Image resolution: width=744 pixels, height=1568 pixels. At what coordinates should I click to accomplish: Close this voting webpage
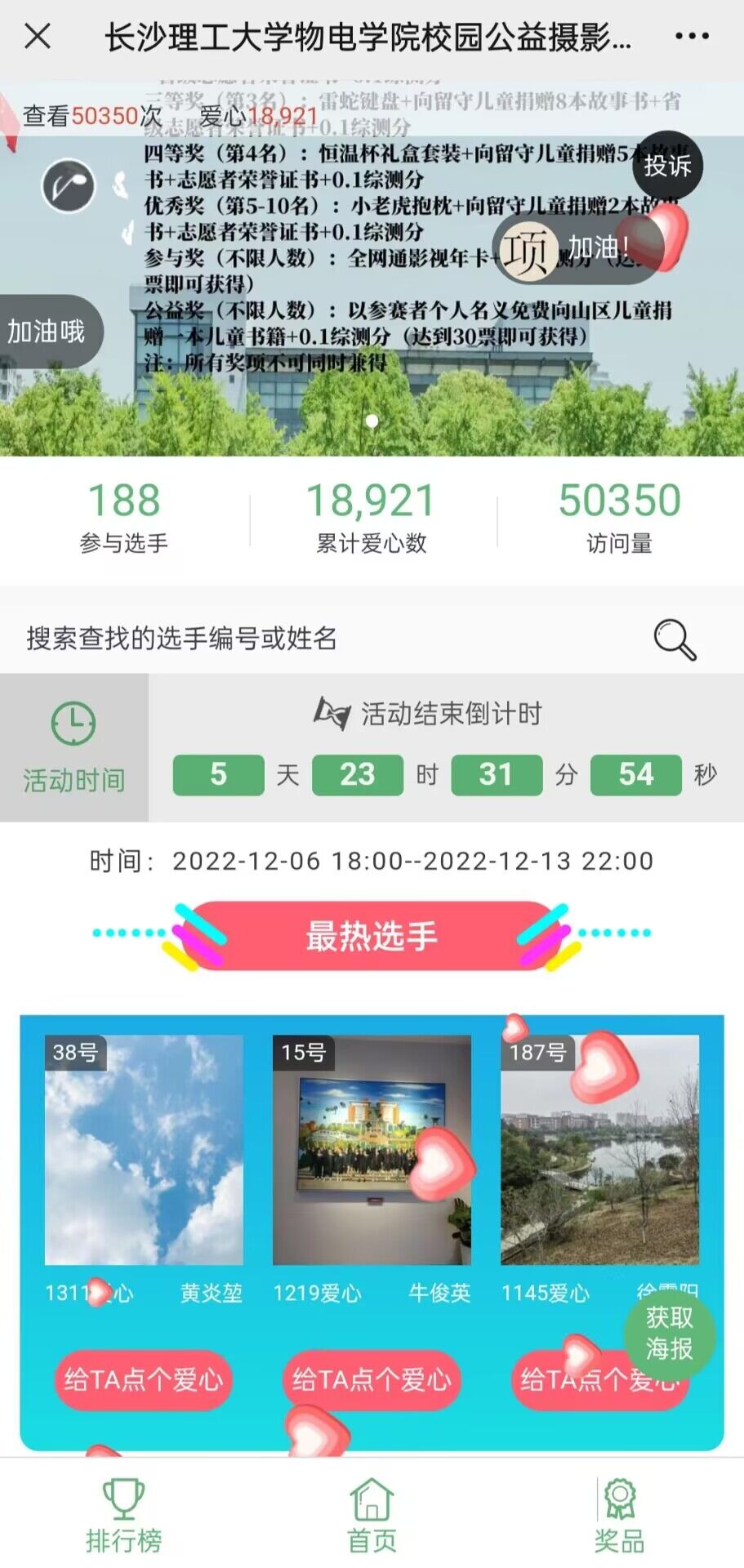38,37
